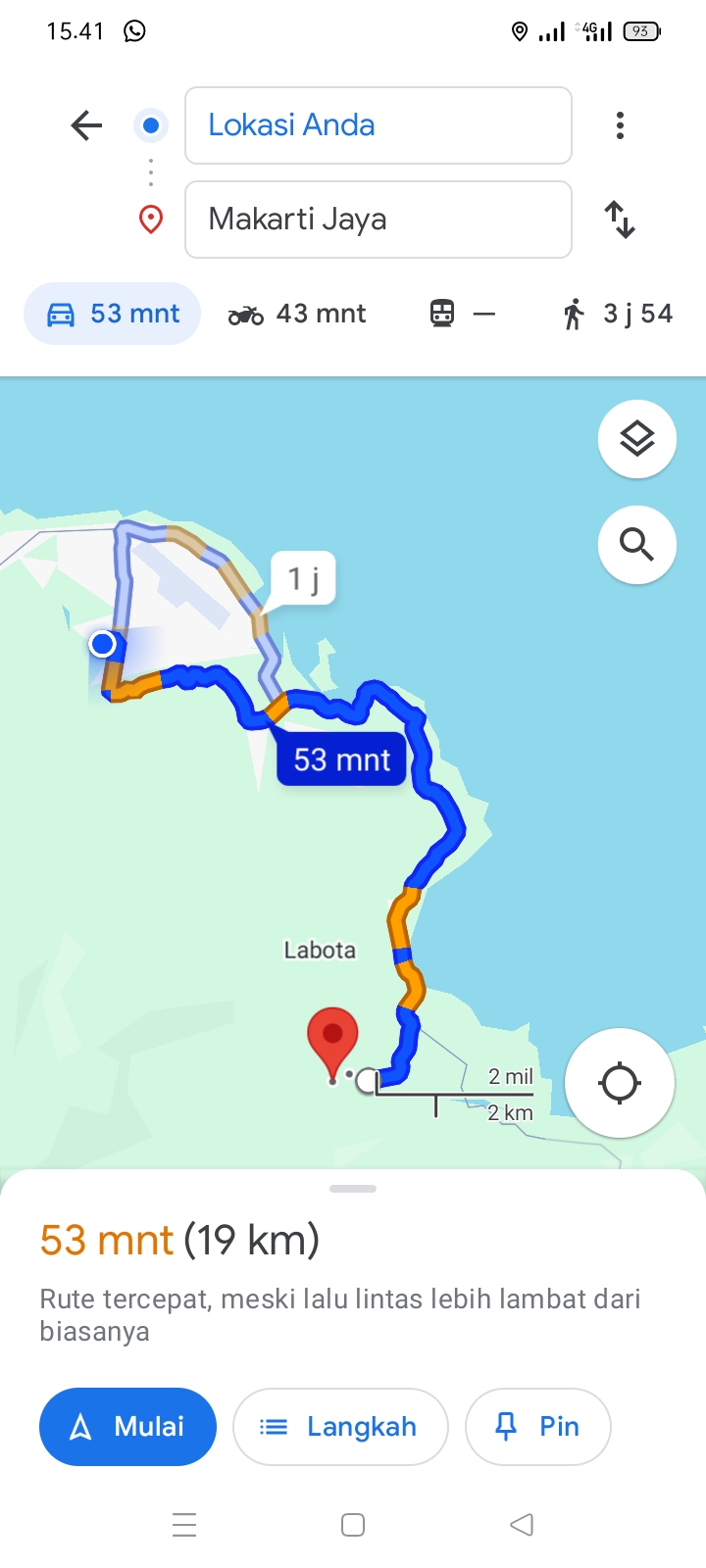706x1568 pixels.
Task: Open the system recent apps button
Action: click(x=184, y=1525)
